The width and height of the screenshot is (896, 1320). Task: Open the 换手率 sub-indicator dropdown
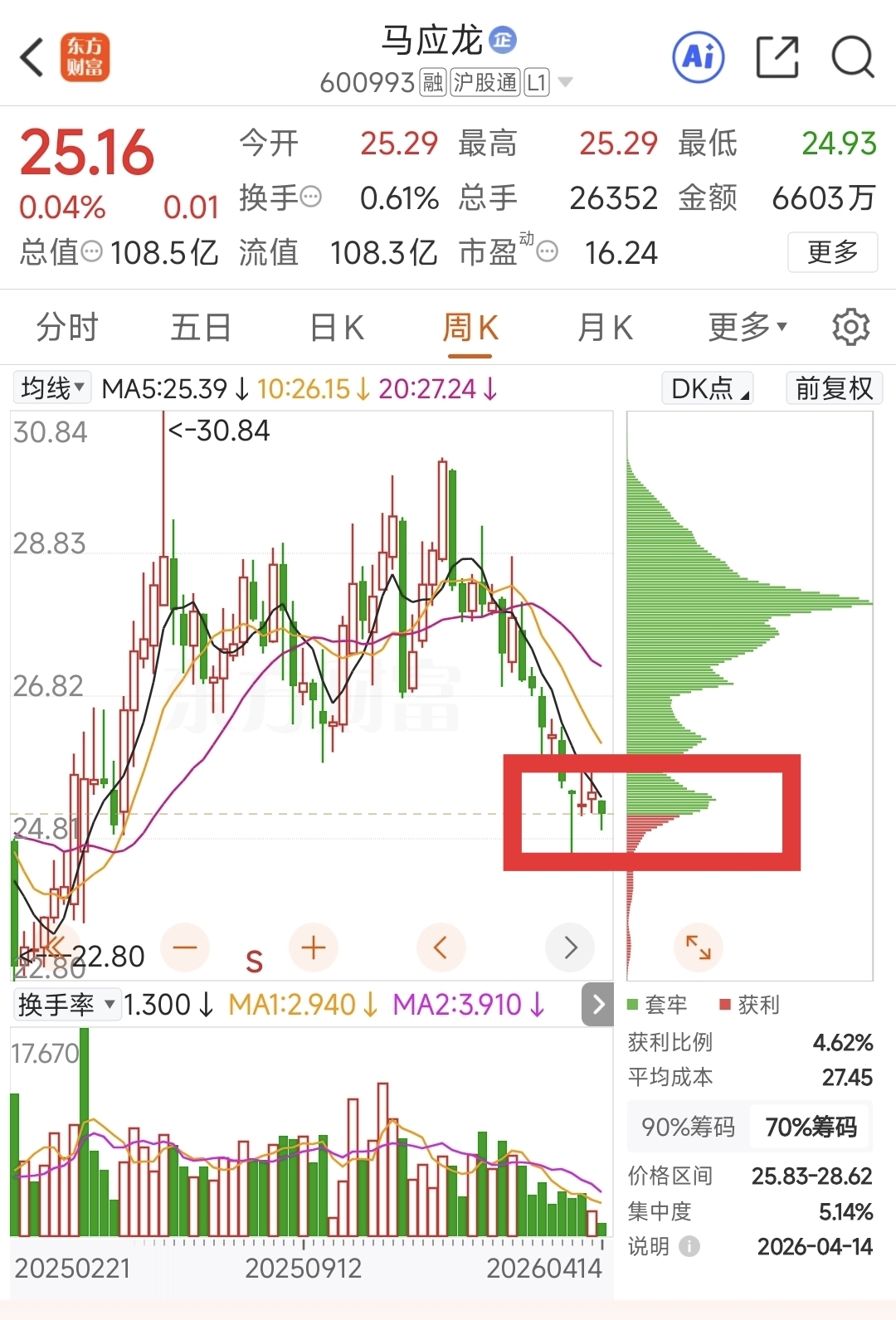click(66, 1005)
